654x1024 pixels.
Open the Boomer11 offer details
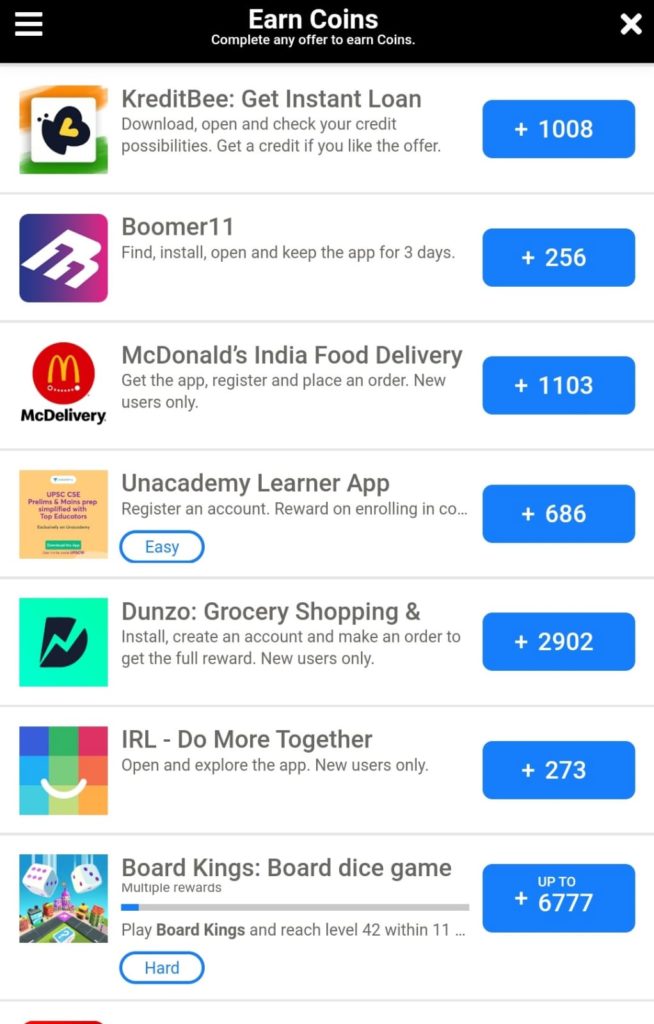[x=178, y=227]
